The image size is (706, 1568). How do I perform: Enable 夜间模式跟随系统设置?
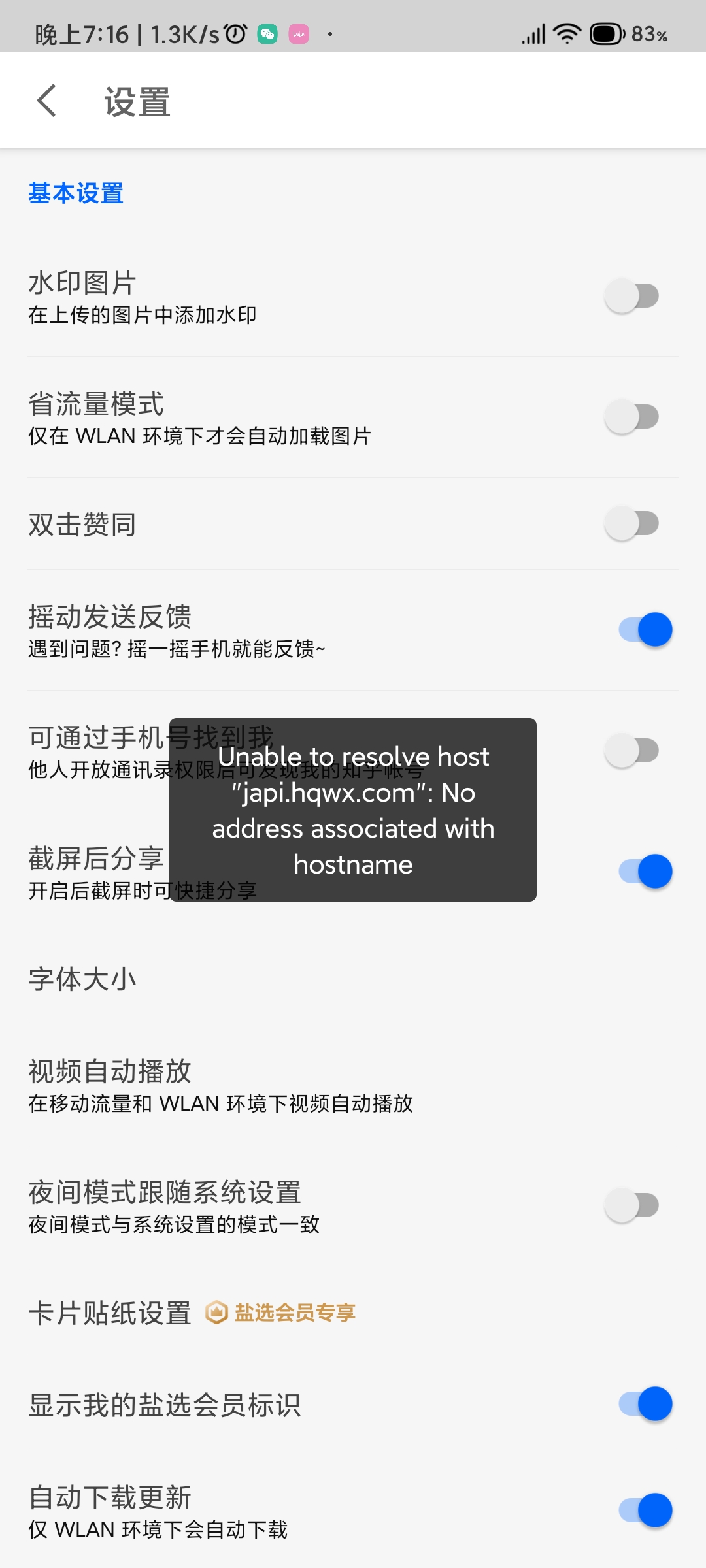[x=631, y=1205]
